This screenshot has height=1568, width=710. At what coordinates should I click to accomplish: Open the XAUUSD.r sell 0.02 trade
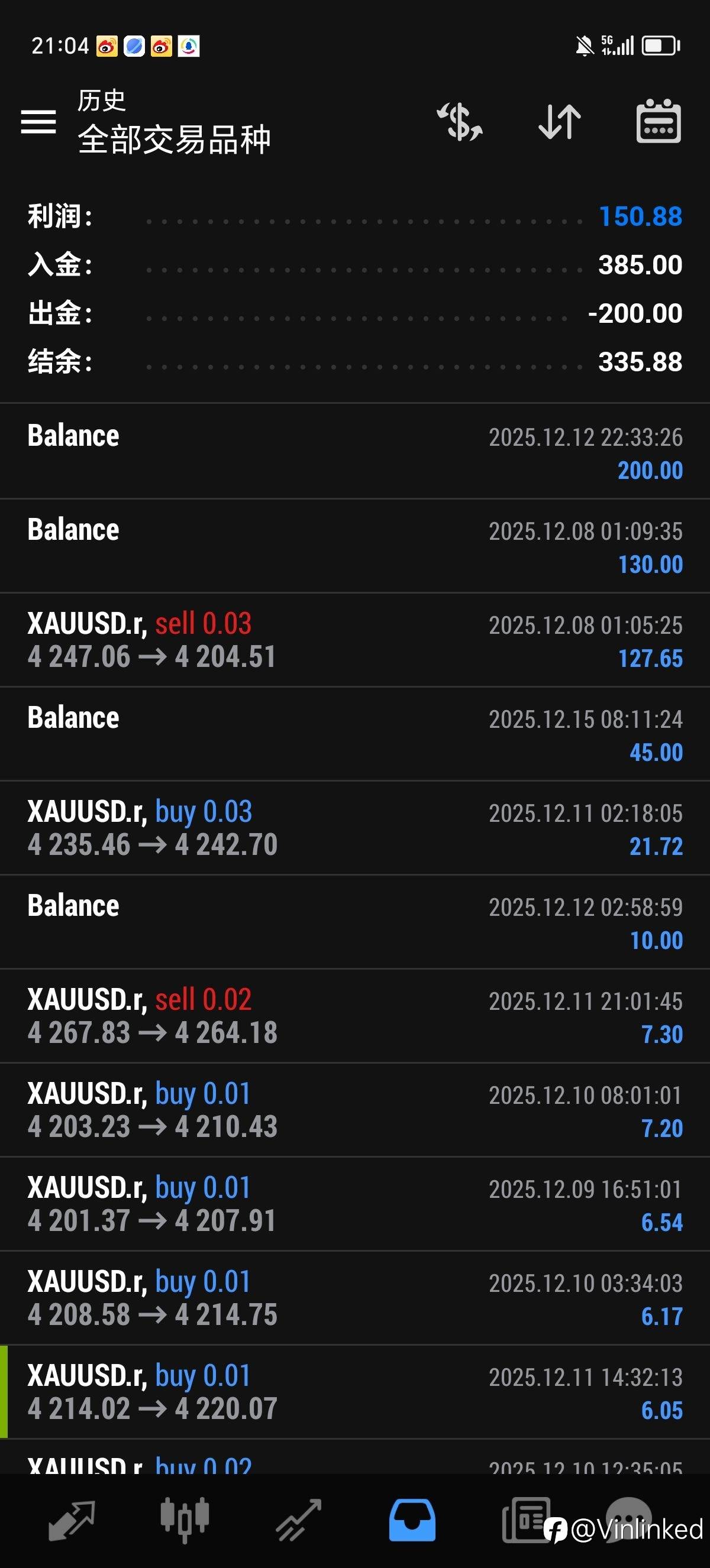pos(355,1016)
